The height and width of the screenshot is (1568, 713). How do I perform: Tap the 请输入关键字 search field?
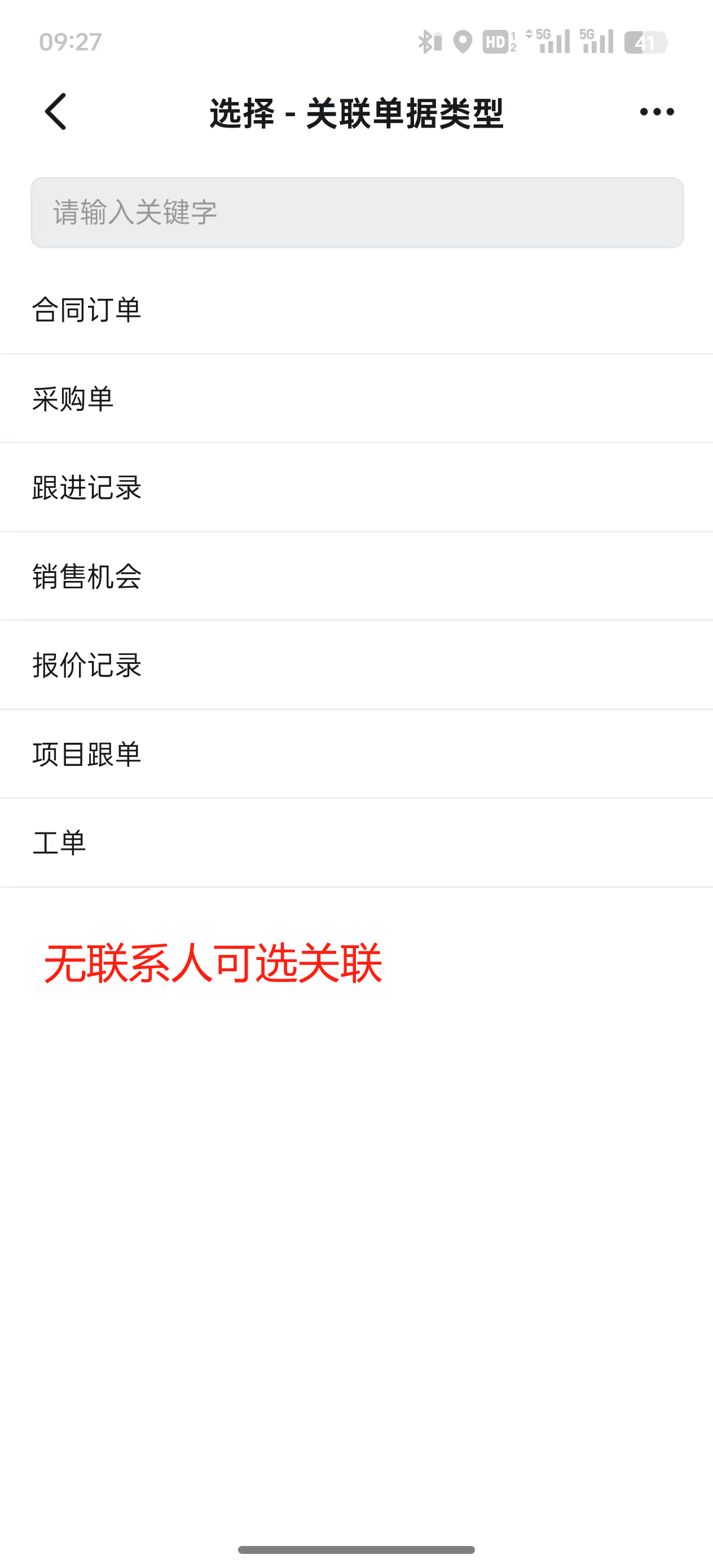pos(357,213)
